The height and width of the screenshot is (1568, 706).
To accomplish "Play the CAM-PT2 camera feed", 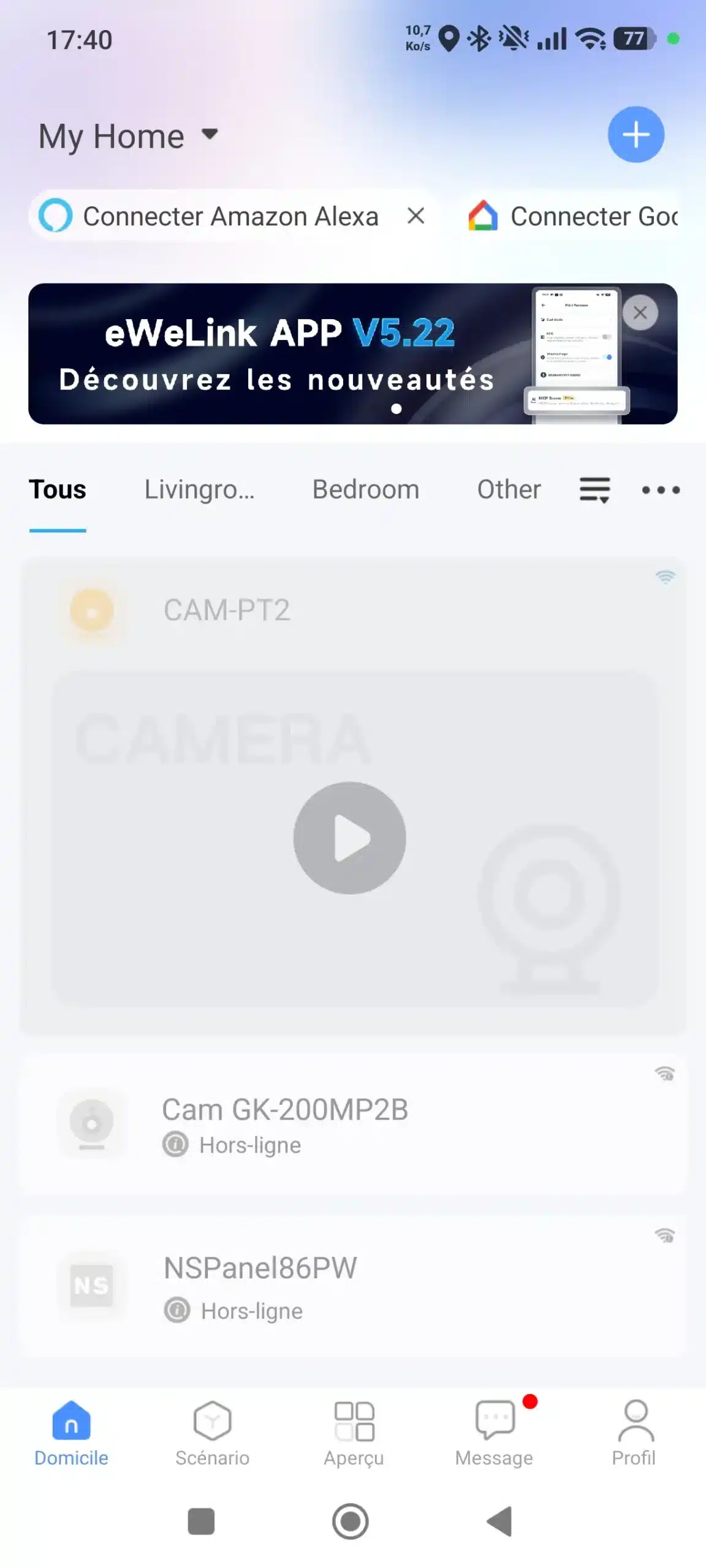I will (x=349, y=837).
